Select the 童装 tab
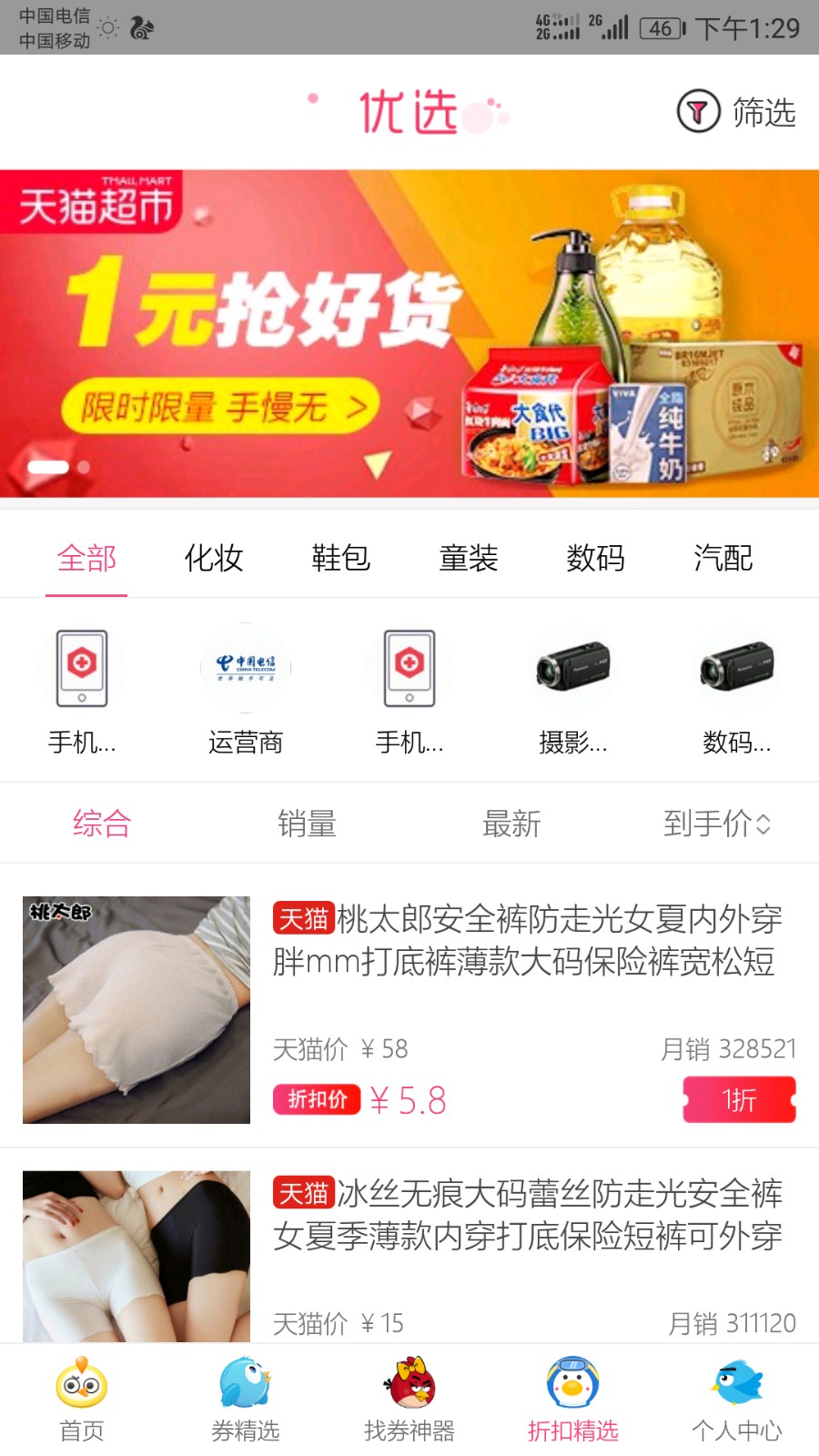This screenshot has height=1456, width=819. 469,558
